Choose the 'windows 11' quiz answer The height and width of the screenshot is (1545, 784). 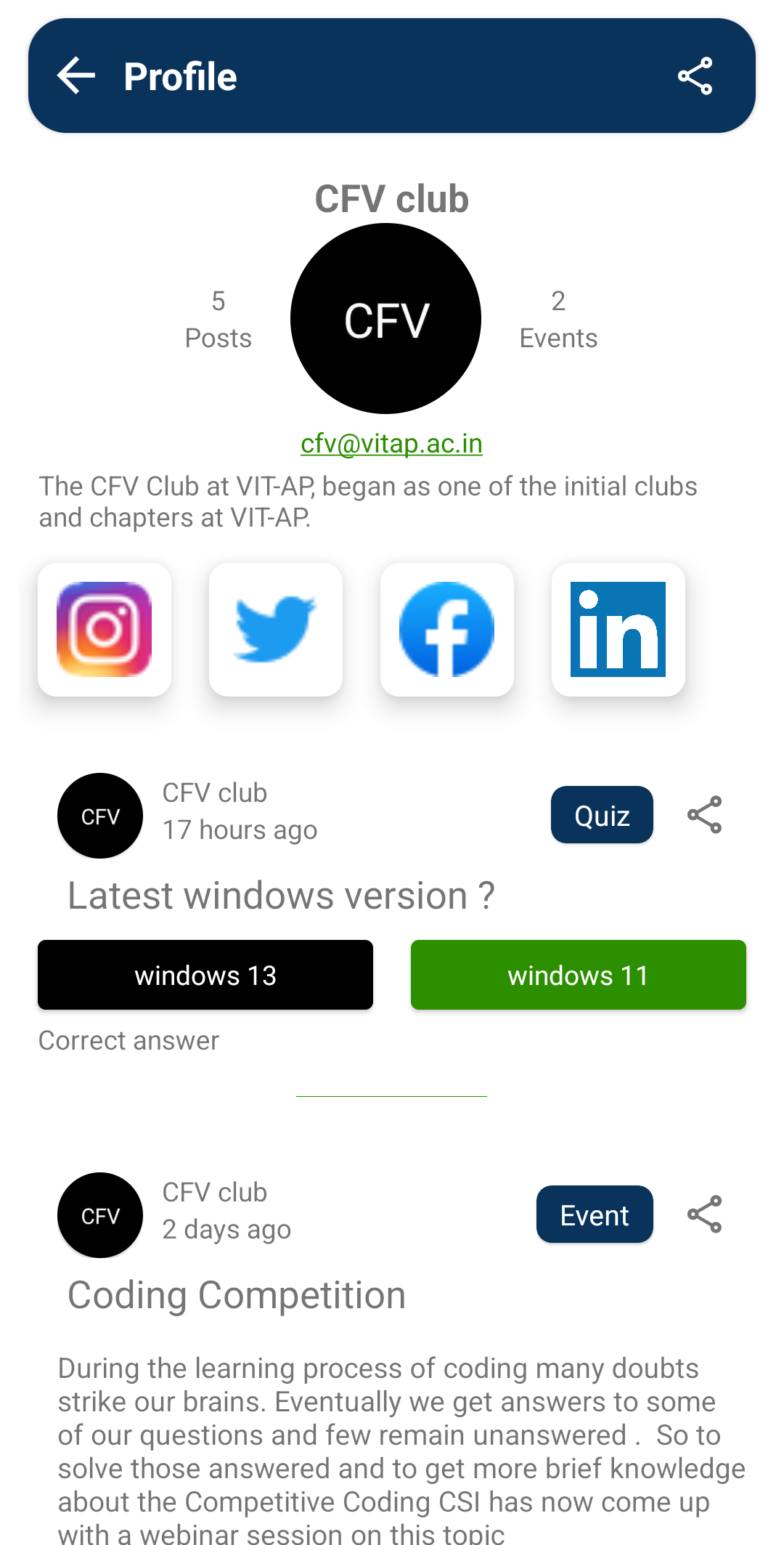tap(578, 975)
